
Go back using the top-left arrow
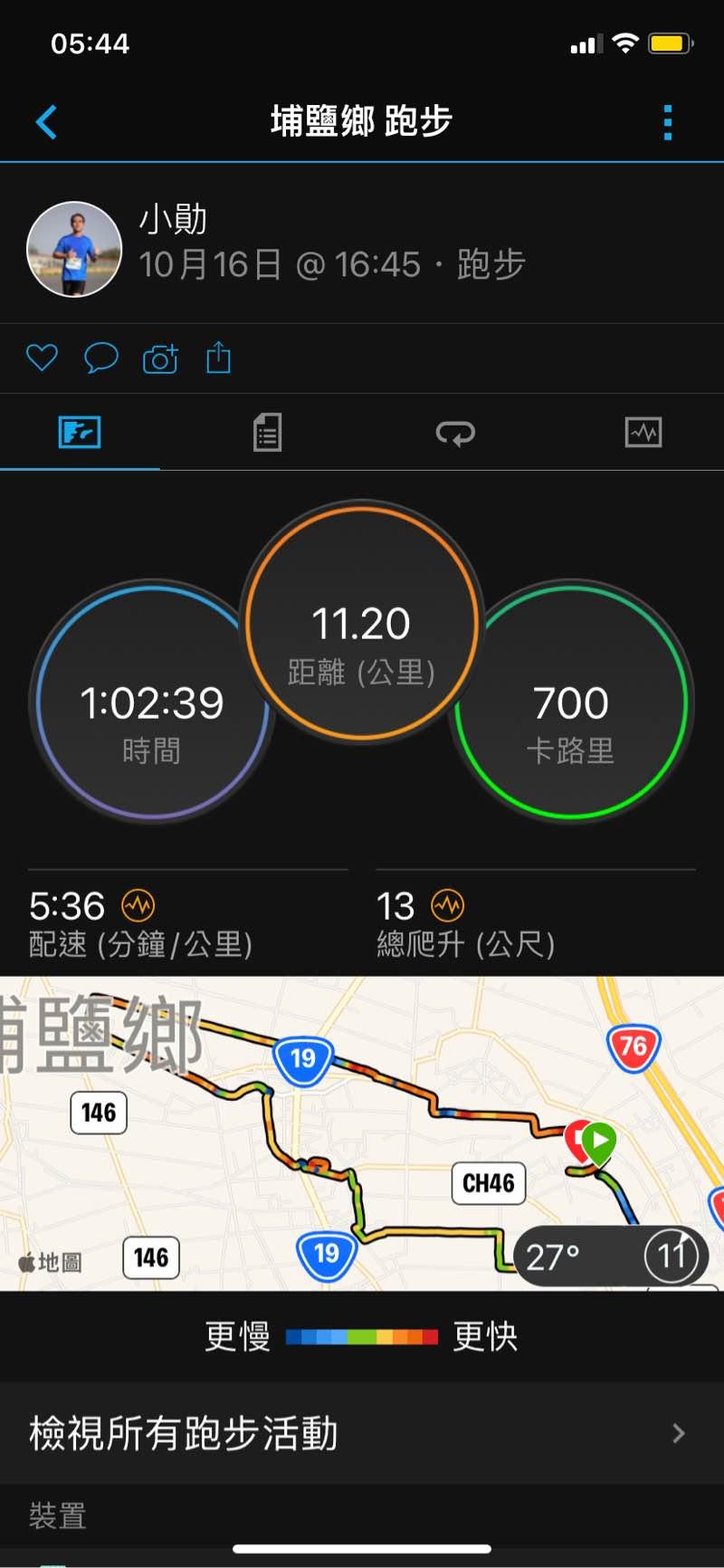coord(46,122)
